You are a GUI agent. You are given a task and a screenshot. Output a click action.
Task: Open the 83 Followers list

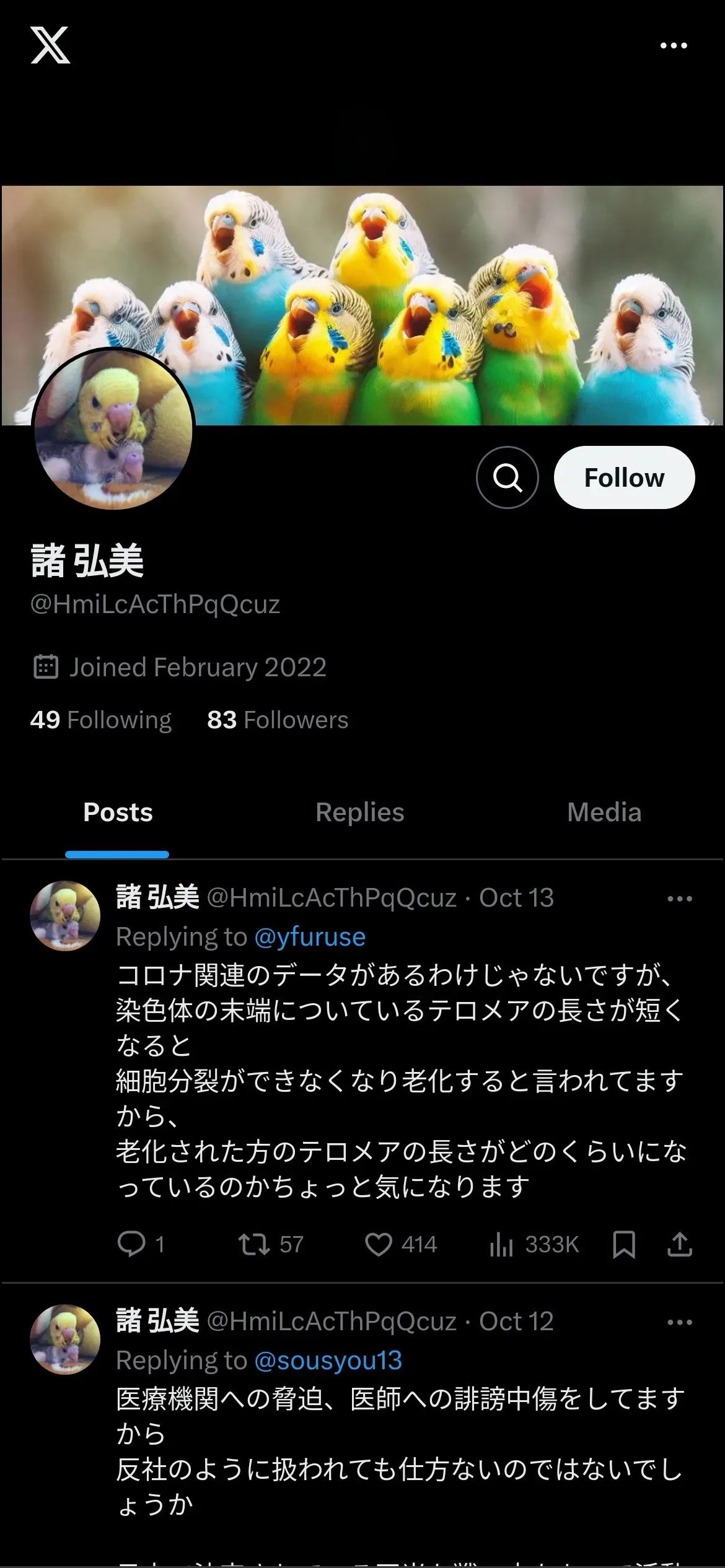[x=278, y=720]
